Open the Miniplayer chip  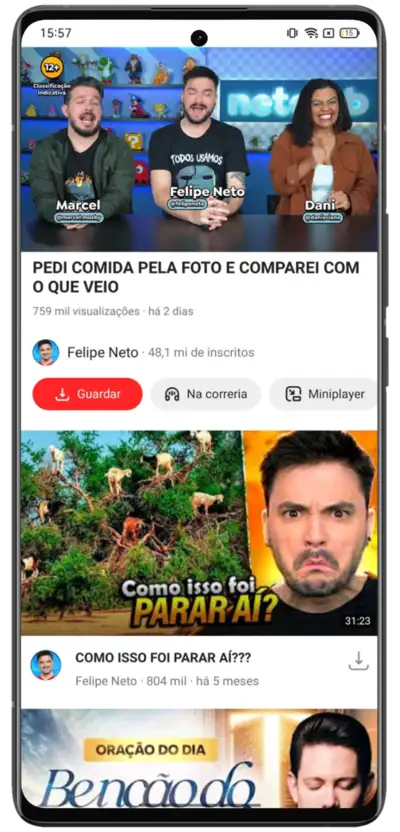tap(324, 394)
